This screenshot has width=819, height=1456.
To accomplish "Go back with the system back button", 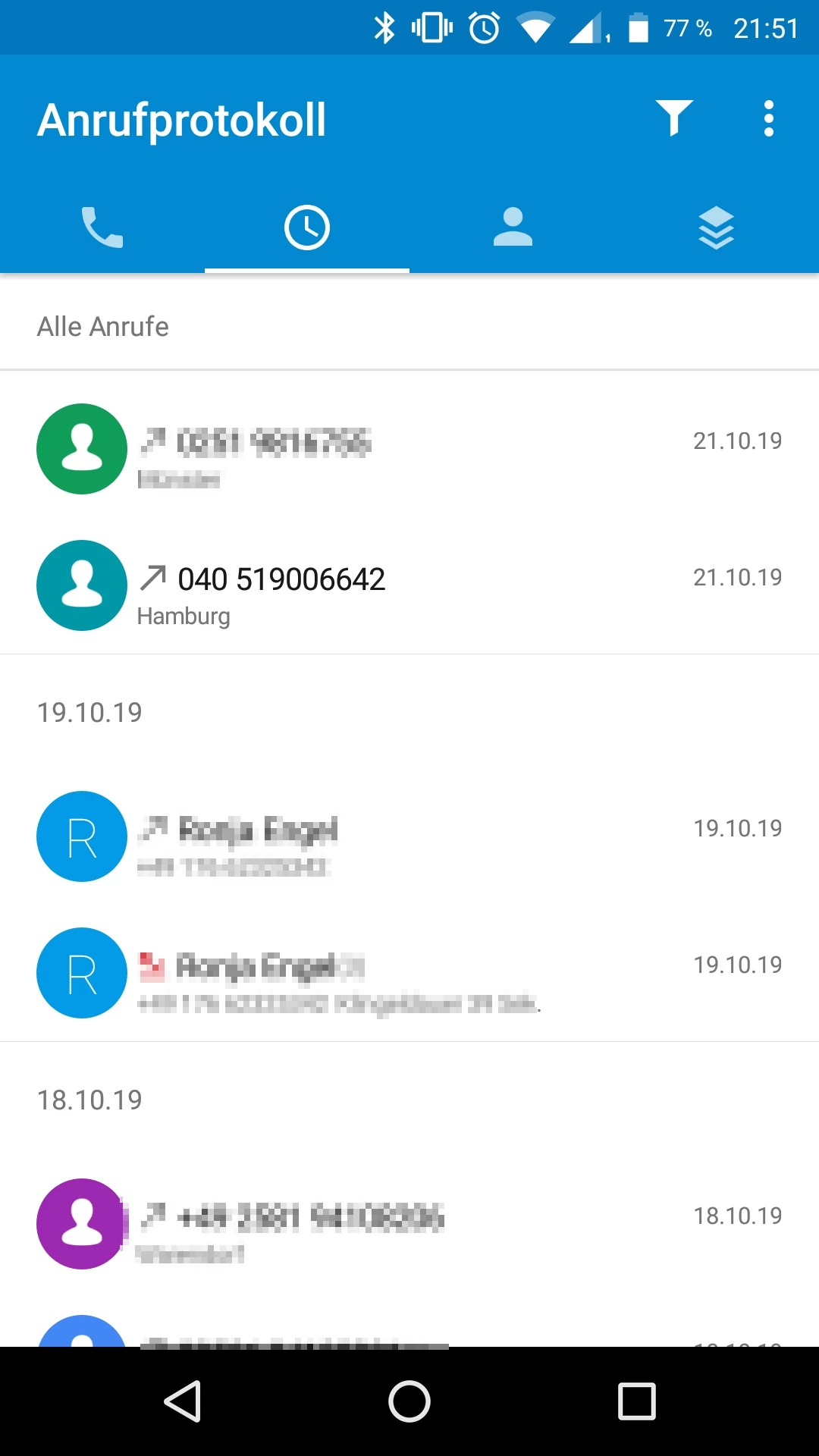I will [183, 1401].
